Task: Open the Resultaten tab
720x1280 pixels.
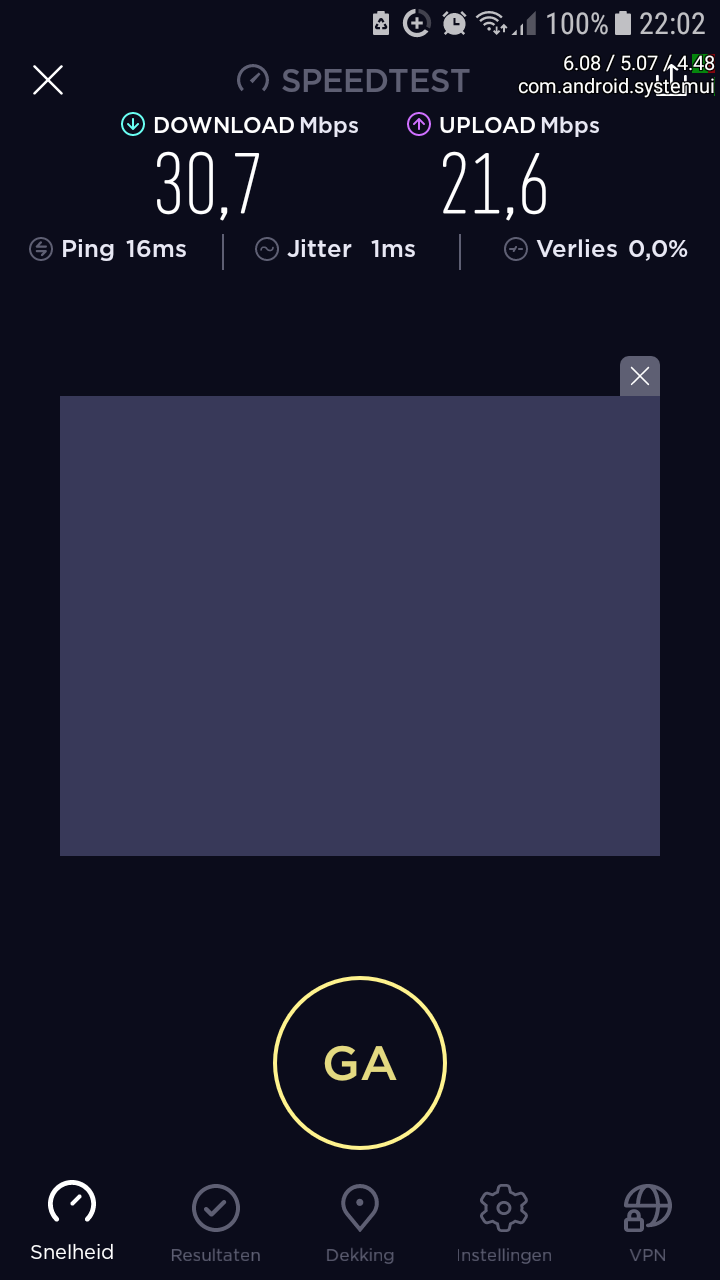Action: click(216, 1223)
